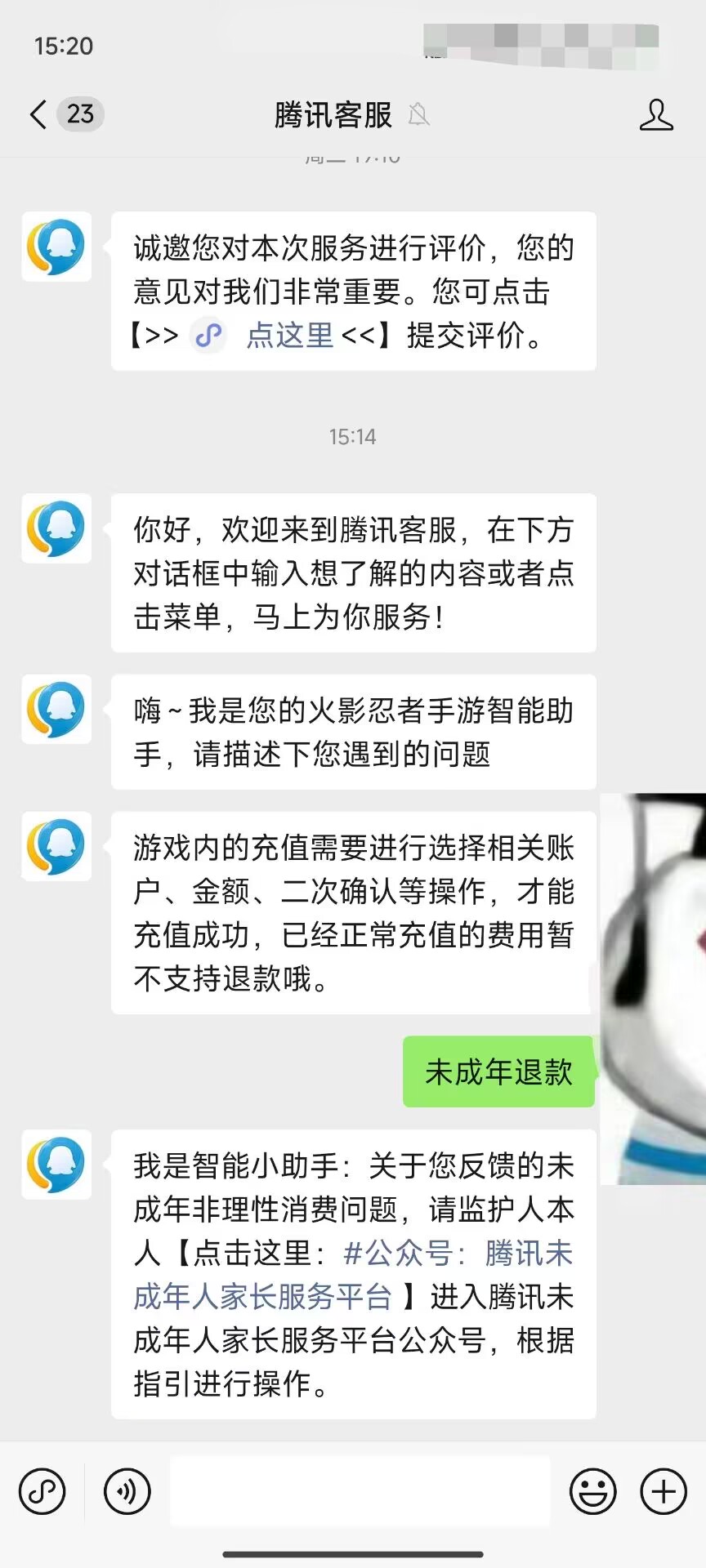Open the Tencent customer service profile
The image size is (706, 1568).
pos(656,115)
